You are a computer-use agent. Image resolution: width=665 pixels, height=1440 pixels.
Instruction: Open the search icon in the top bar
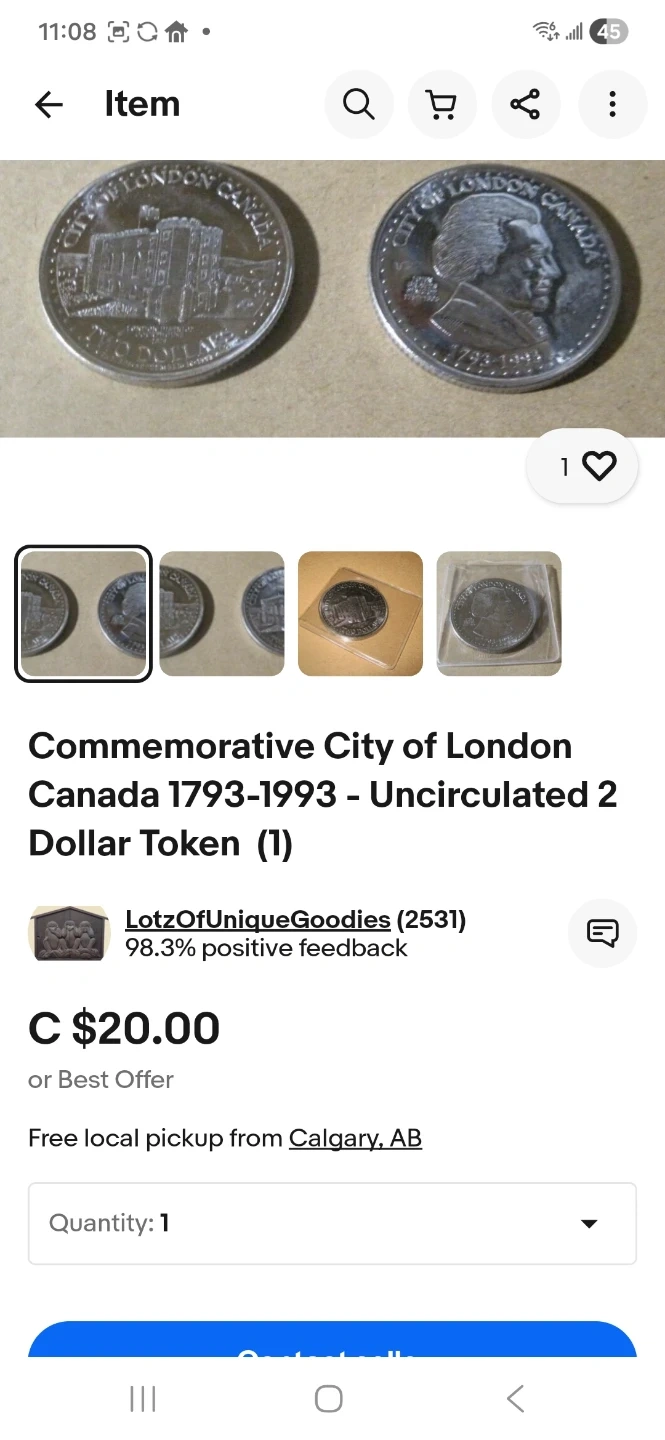point(358,104)
